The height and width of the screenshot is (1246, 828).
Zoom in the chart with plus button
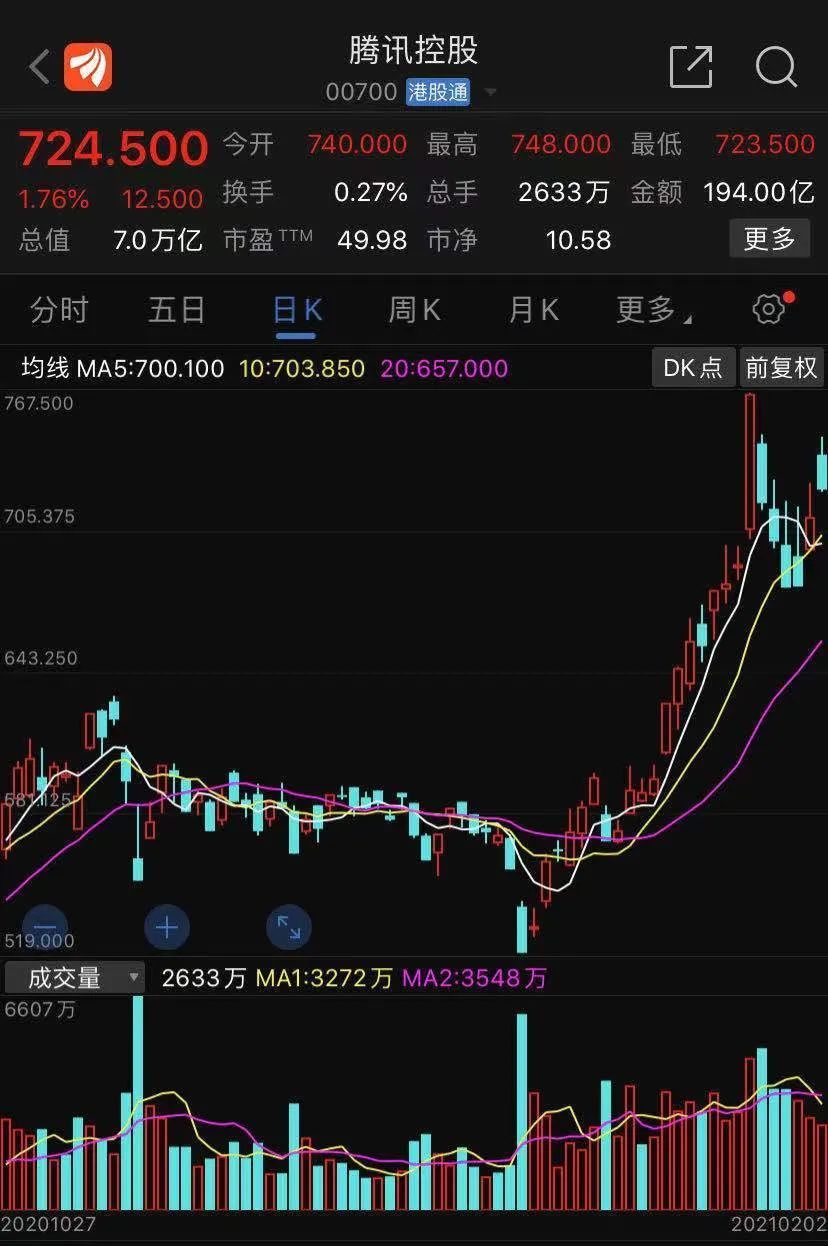click(x=167, y=928)
